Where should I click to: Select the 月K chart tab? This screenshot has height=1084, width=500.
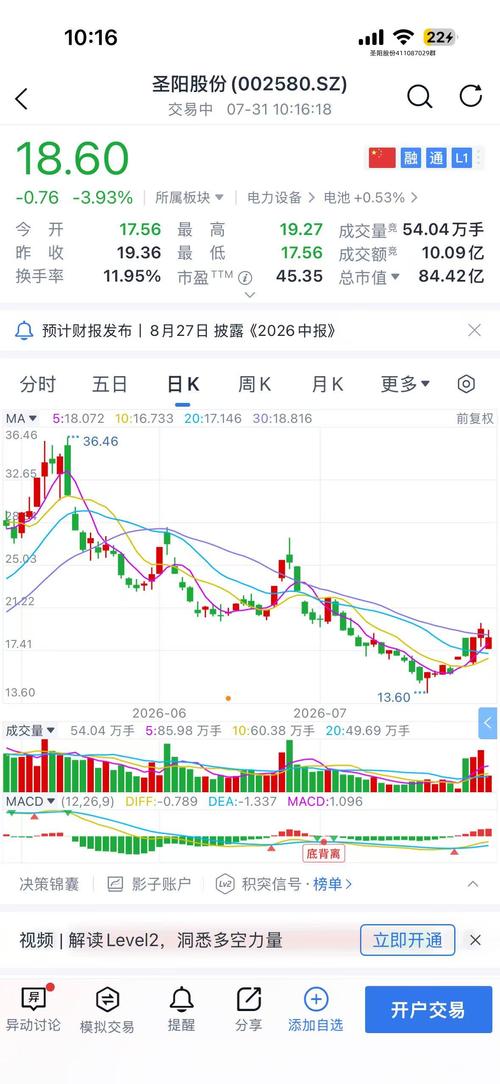click(327, 384)
